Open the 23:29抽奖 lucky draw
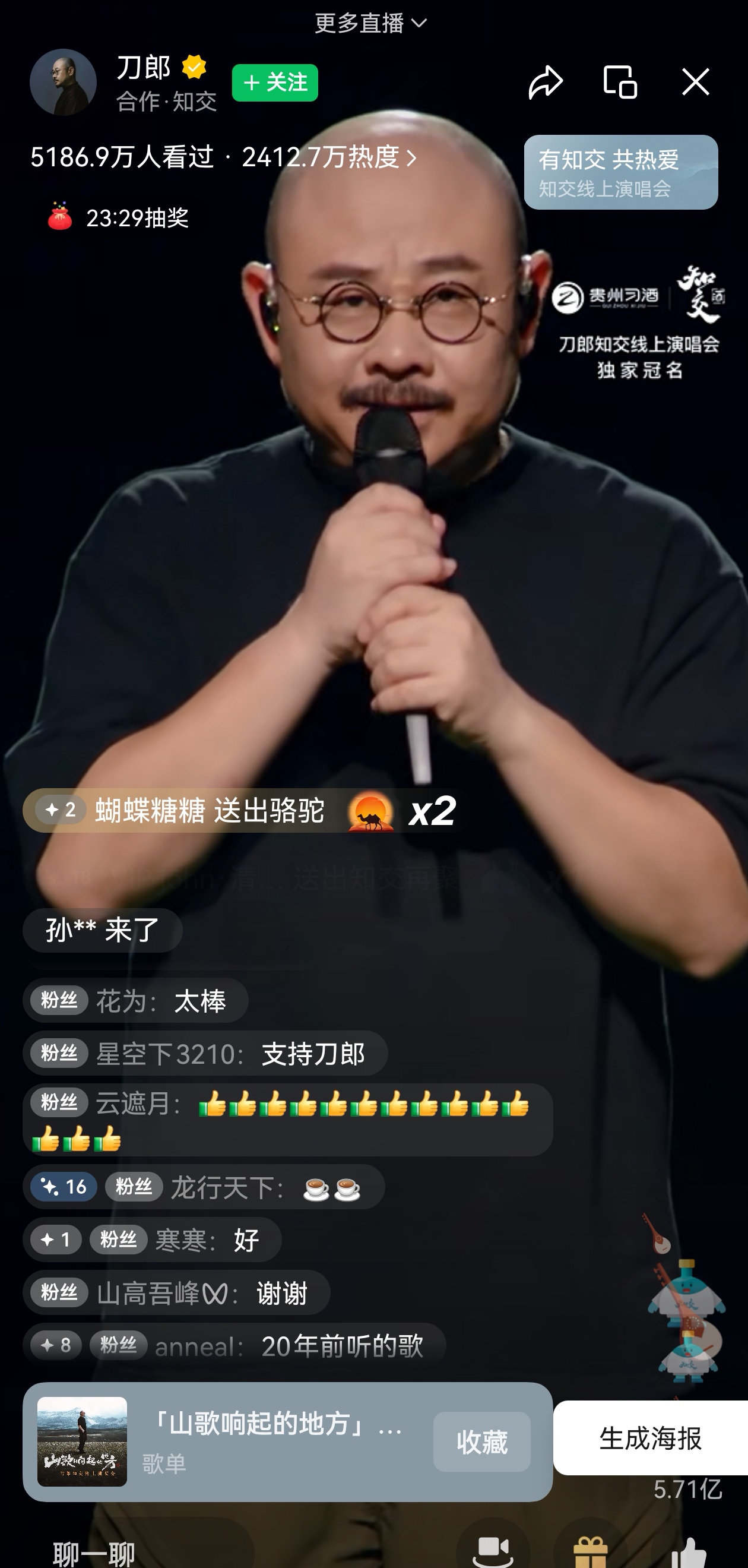 119,218
